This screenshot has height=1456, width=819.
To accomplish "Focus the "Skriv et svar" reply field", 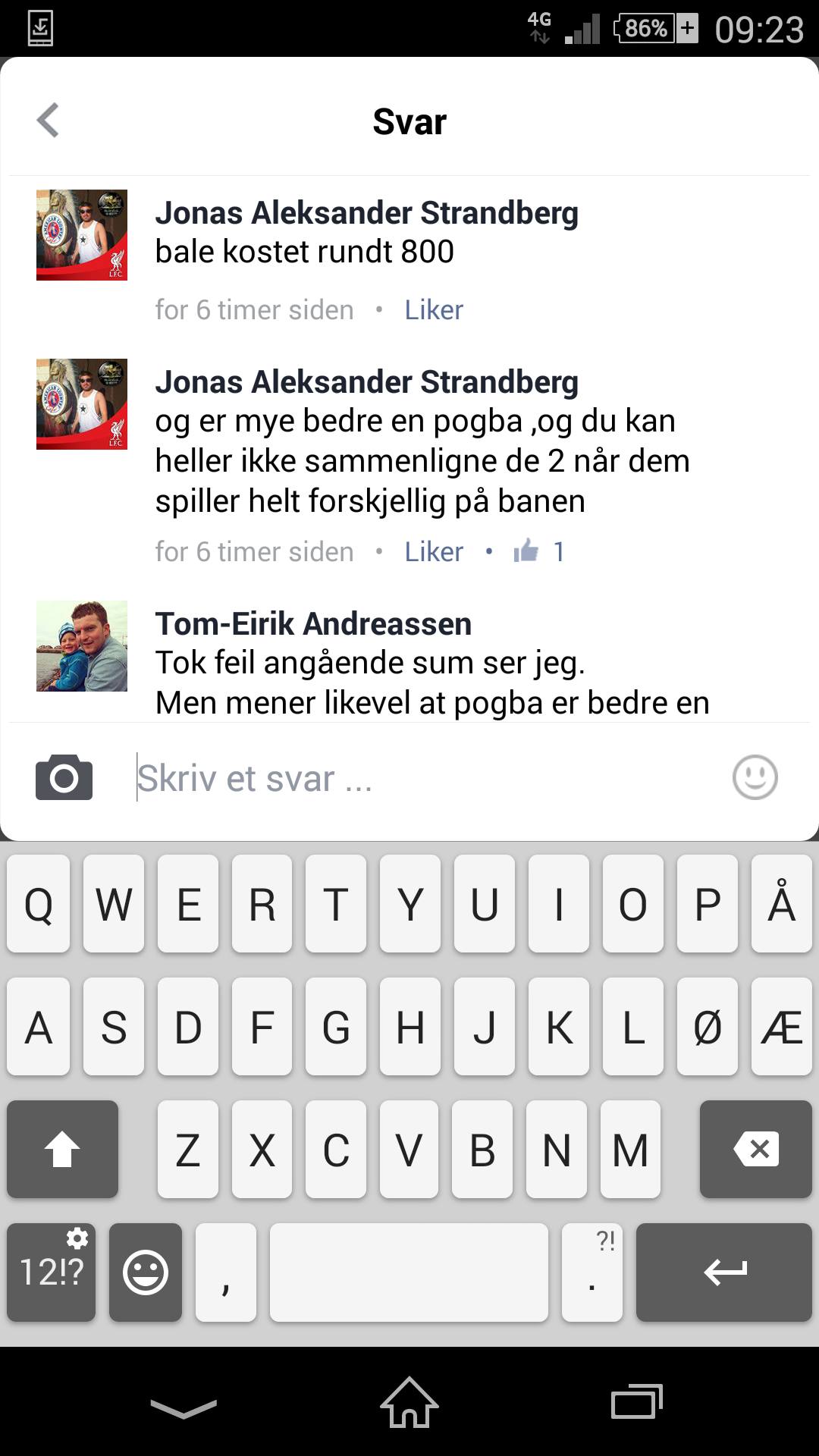I will (x=425, y=778).
